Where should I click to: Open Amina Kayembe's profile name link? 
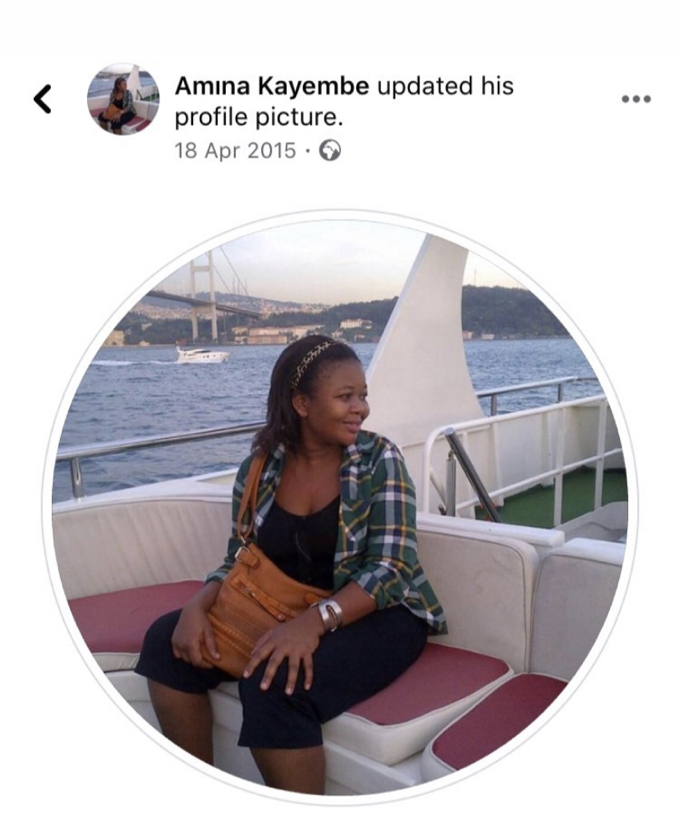tap(272, 86)
